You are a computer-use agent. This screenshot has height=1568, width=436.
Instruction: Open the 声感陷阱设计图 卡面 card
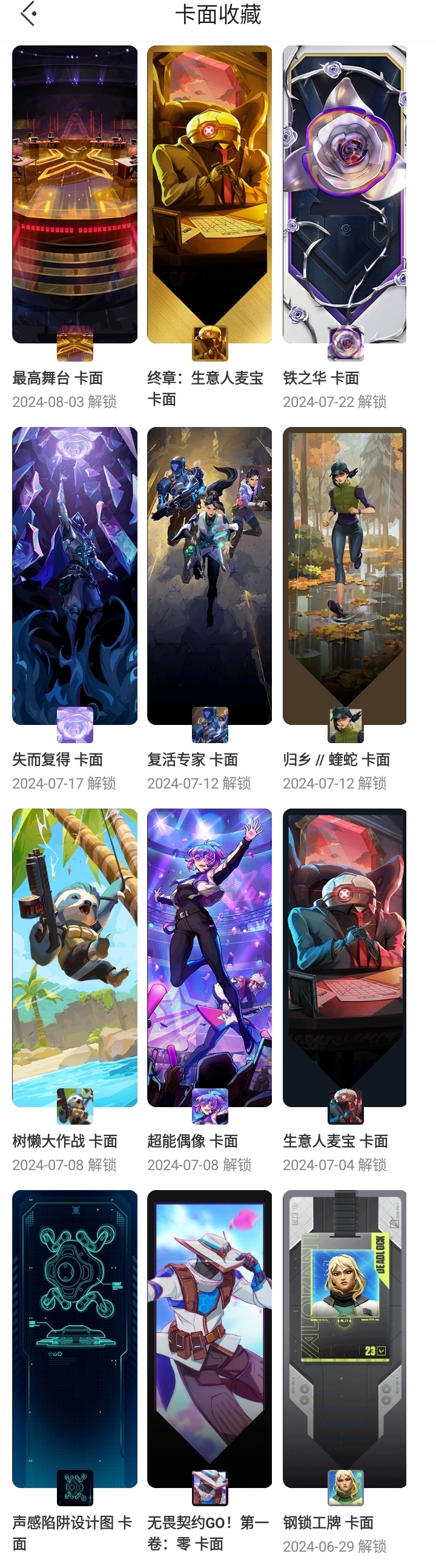tap(74, 1338)
